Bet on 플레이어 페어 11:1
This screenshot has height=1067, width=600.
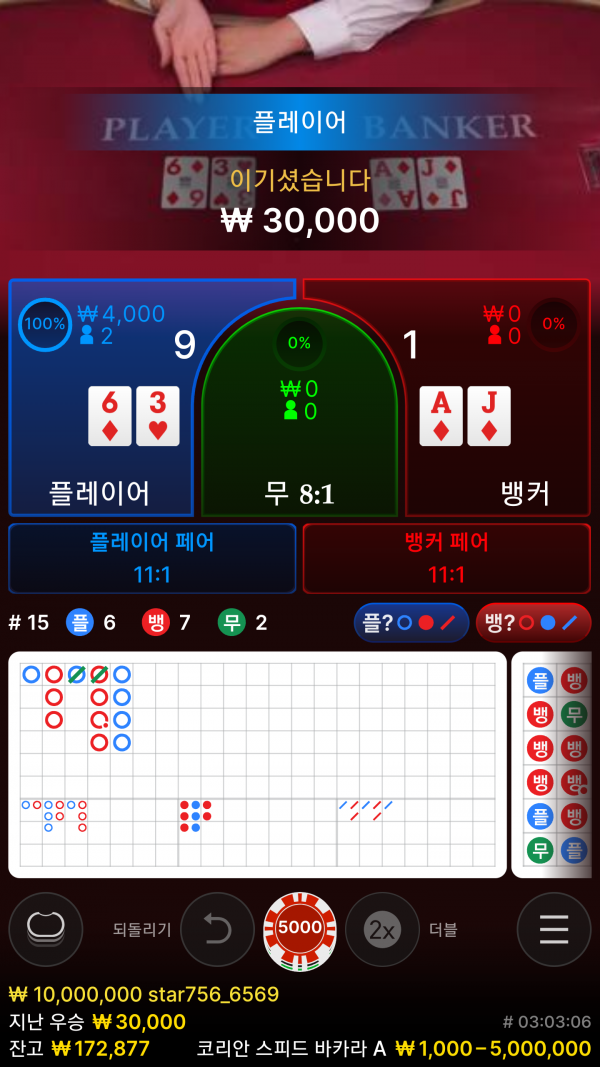[x=152, y=558]
